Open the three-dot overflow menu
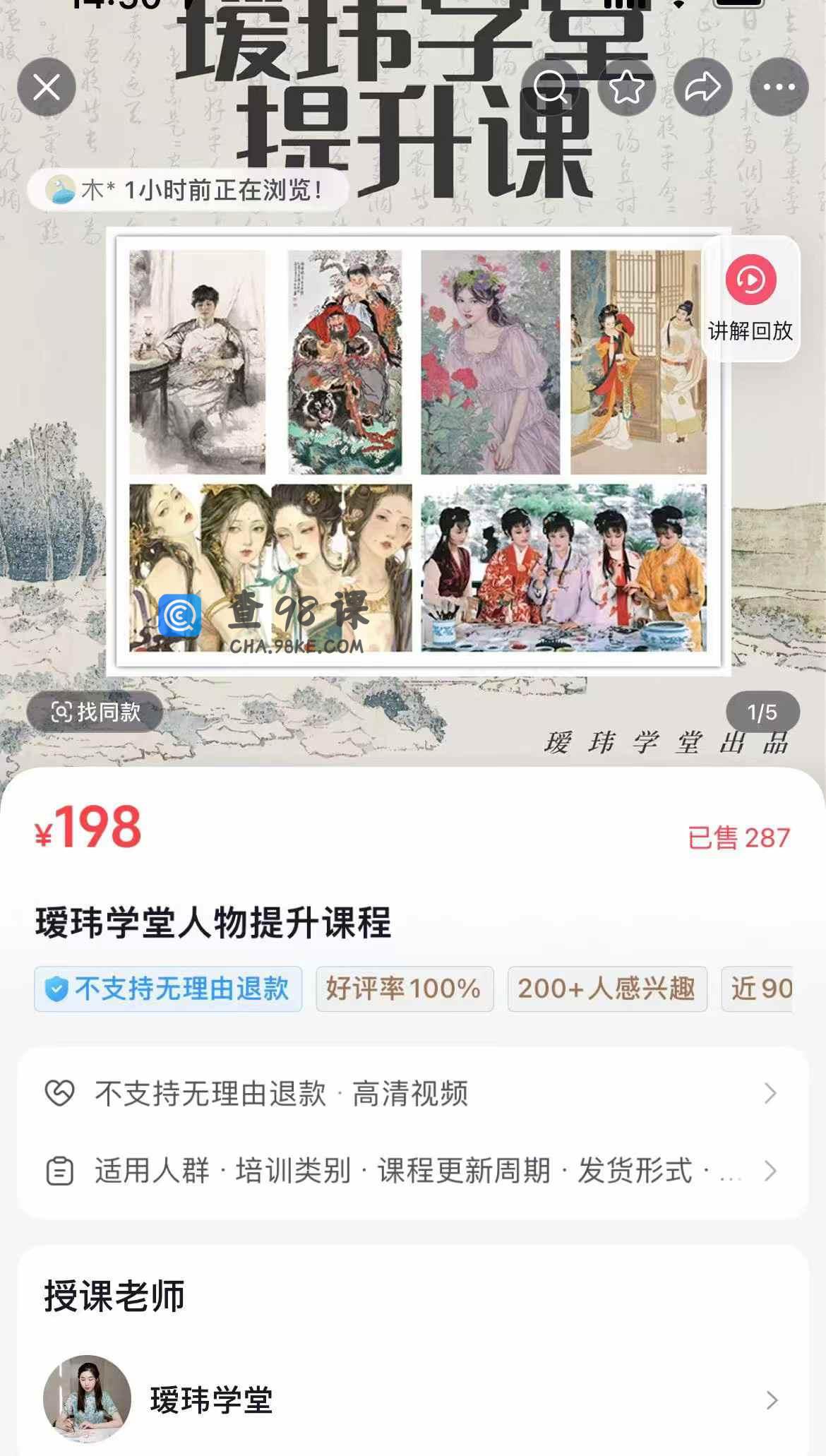826x1456 pixels. click(779, 88)
